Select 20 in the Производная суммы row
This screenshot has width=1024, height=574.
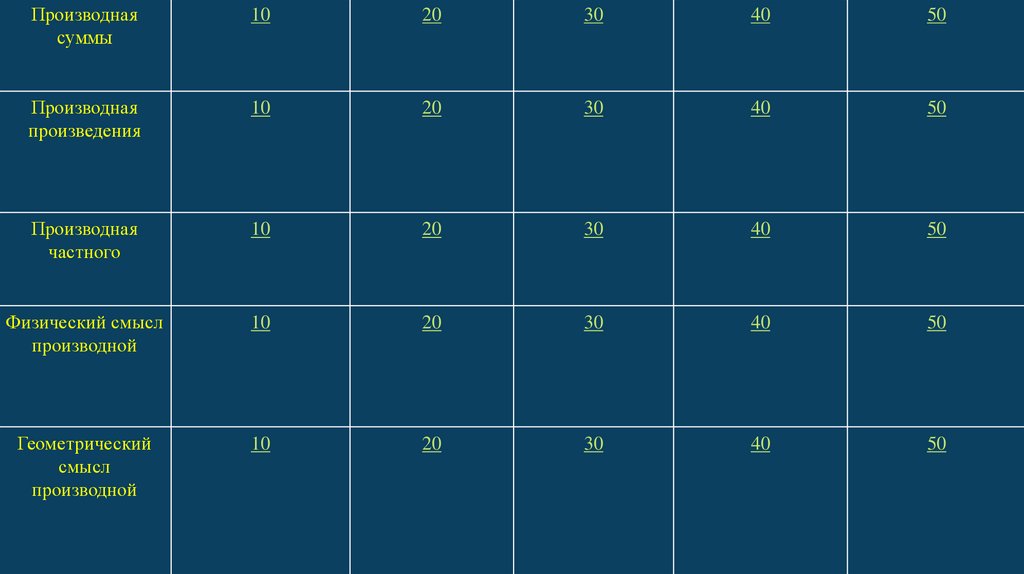[432, 15]
